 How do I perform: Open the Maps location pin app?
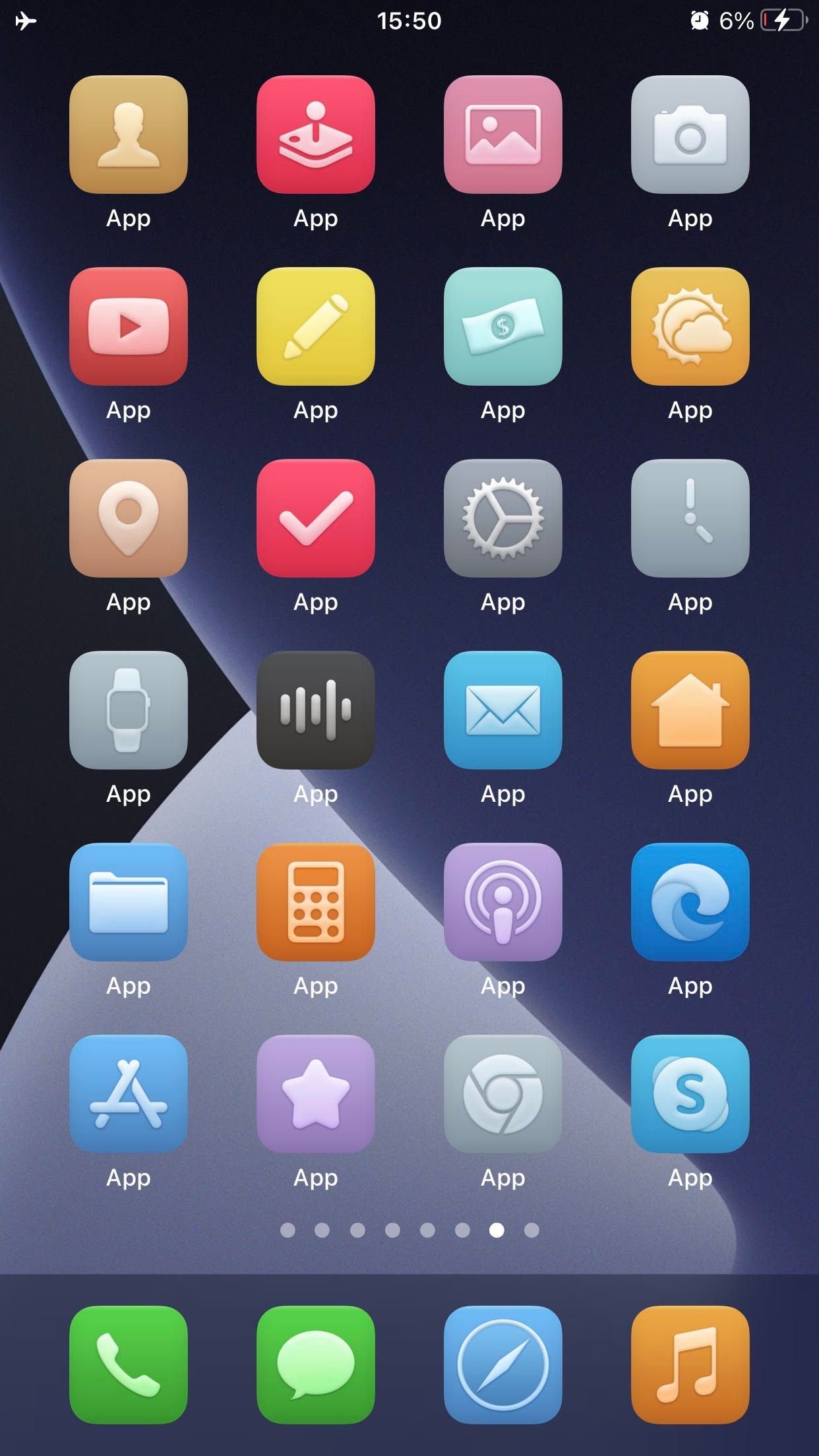tap(129, 518)
